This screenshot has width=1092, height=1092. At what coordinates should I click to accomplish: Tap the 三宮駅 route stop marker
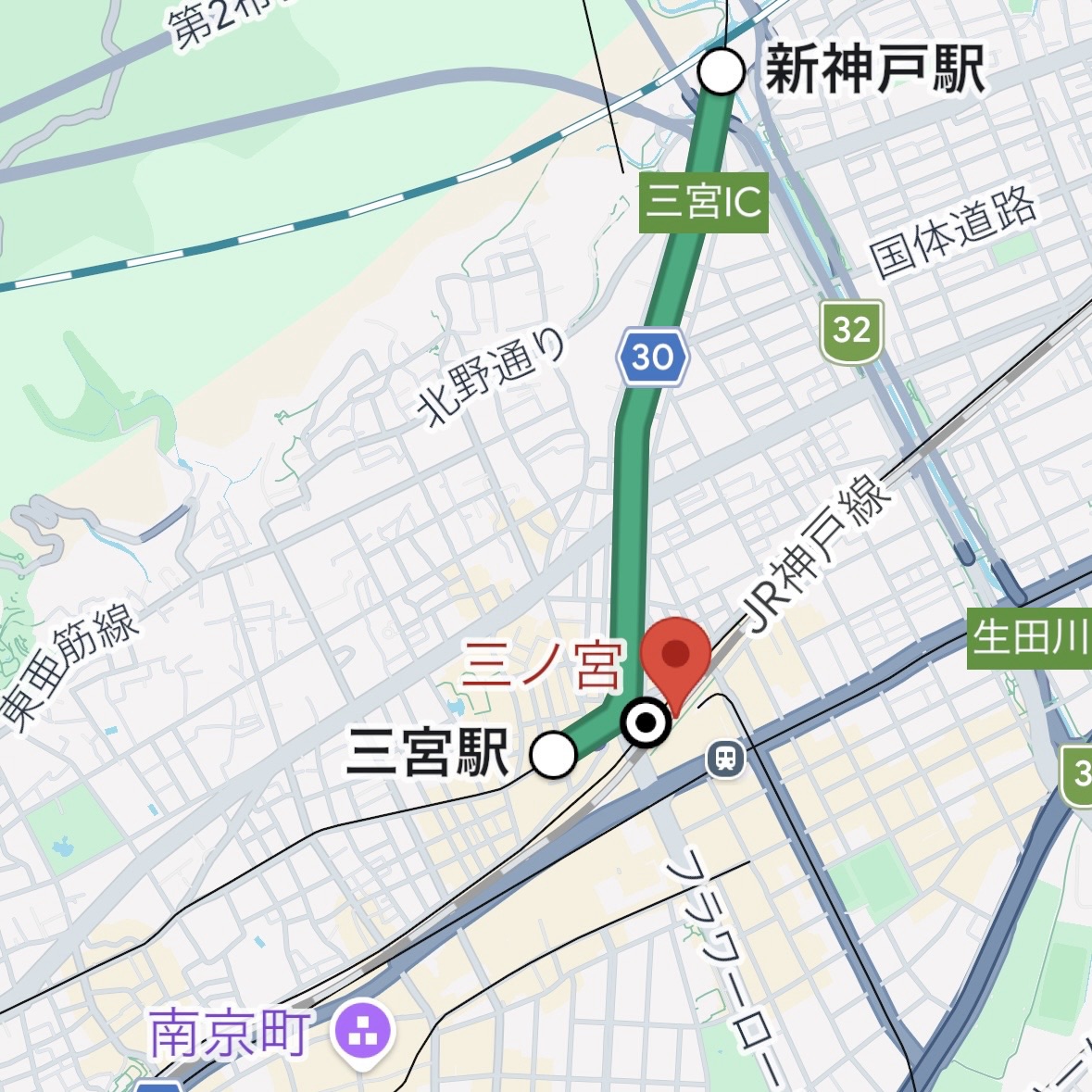pyautogui.click(x=554, y=755)
